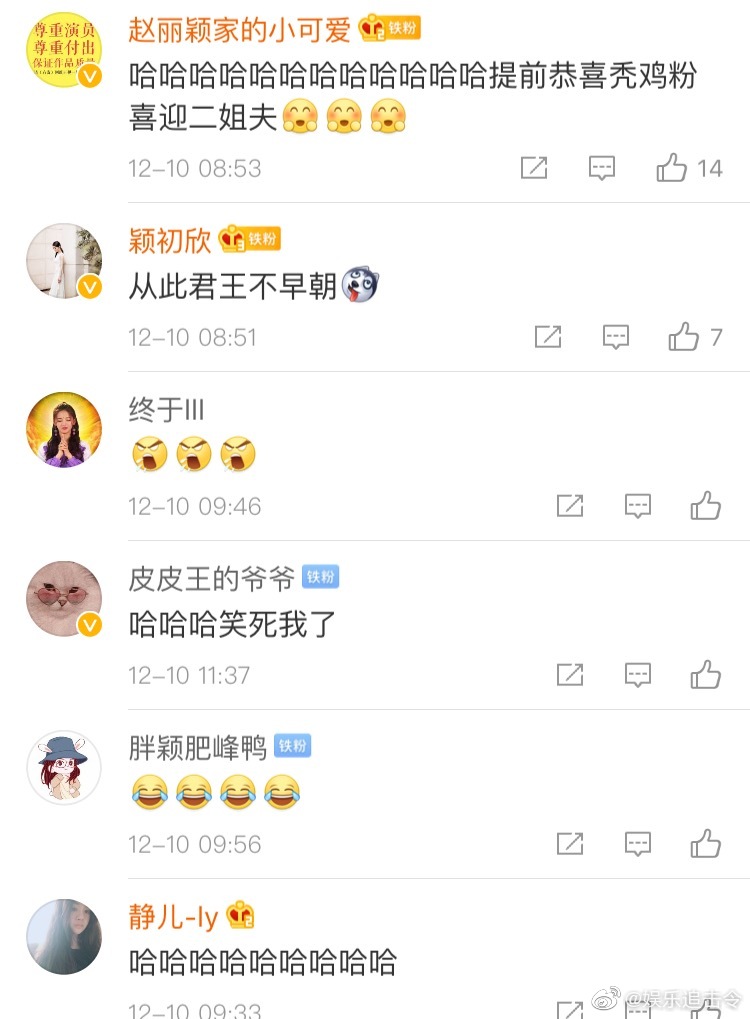The height and width of the screenshot is (1019, 750).
Task: Like 颖初欣's comment 从此君王不早朝
Action: point(684,337)
